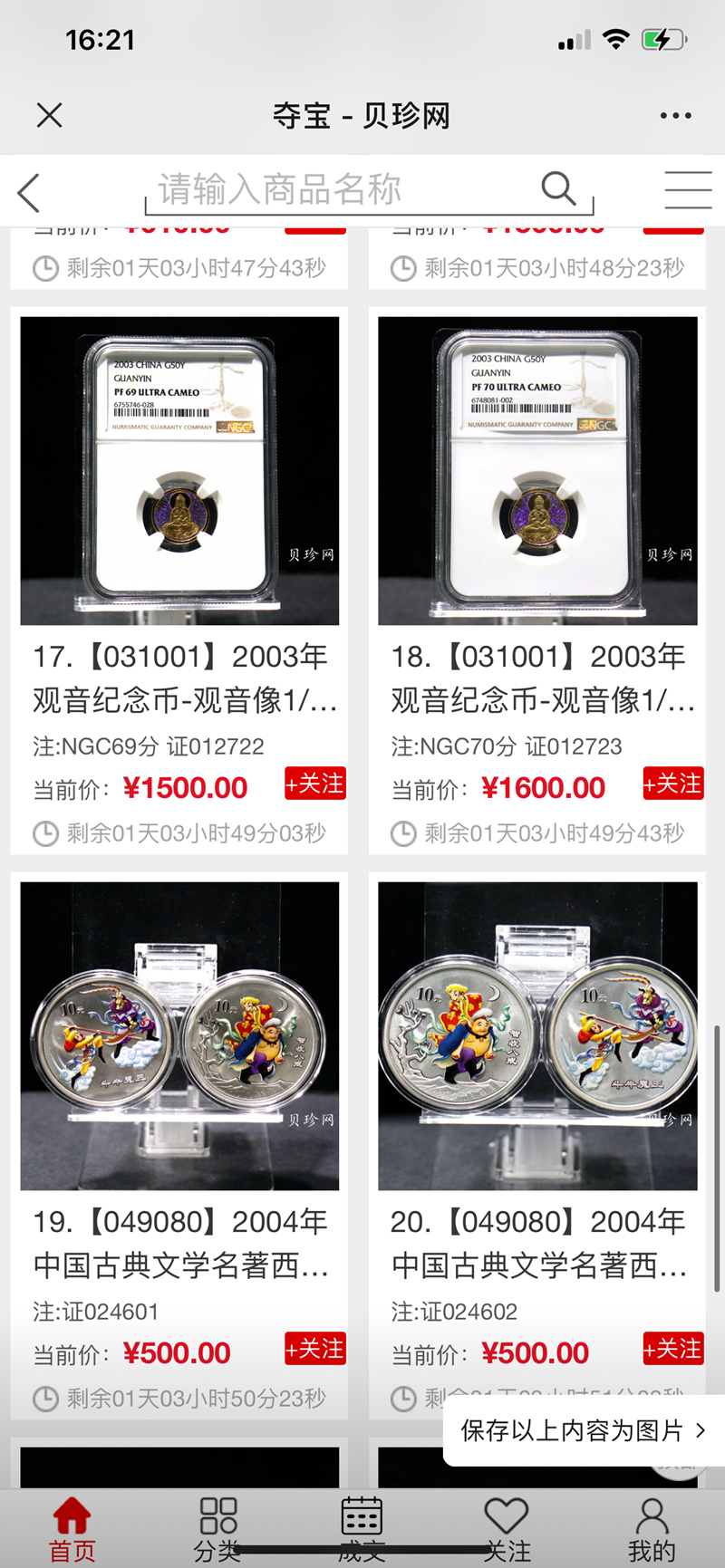The width and height of the screenshot is (725, 1568).
Task: Follow lot 17 with +关注
Action: point(314,784)
